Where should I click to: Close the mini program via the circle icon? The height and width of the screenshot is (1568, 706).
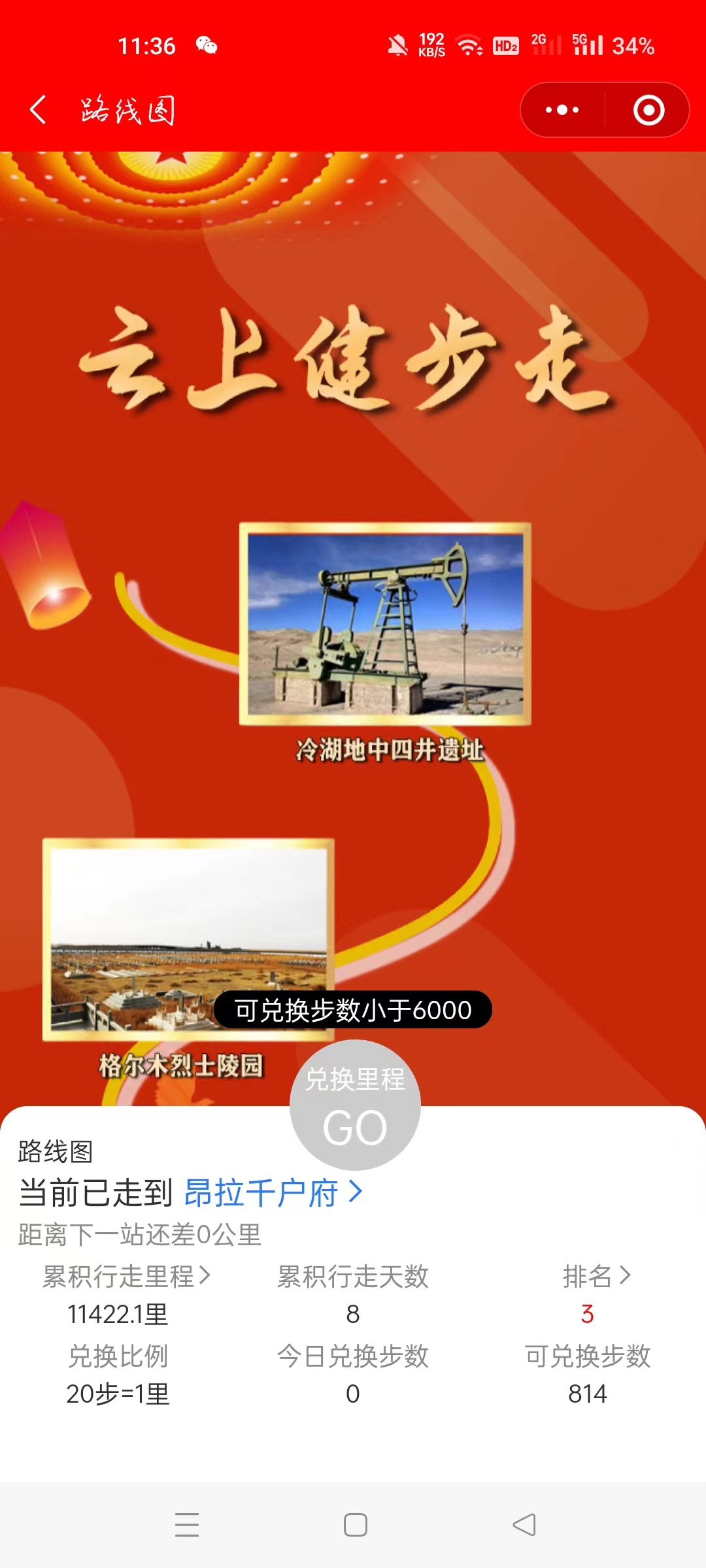click(648, 110)
